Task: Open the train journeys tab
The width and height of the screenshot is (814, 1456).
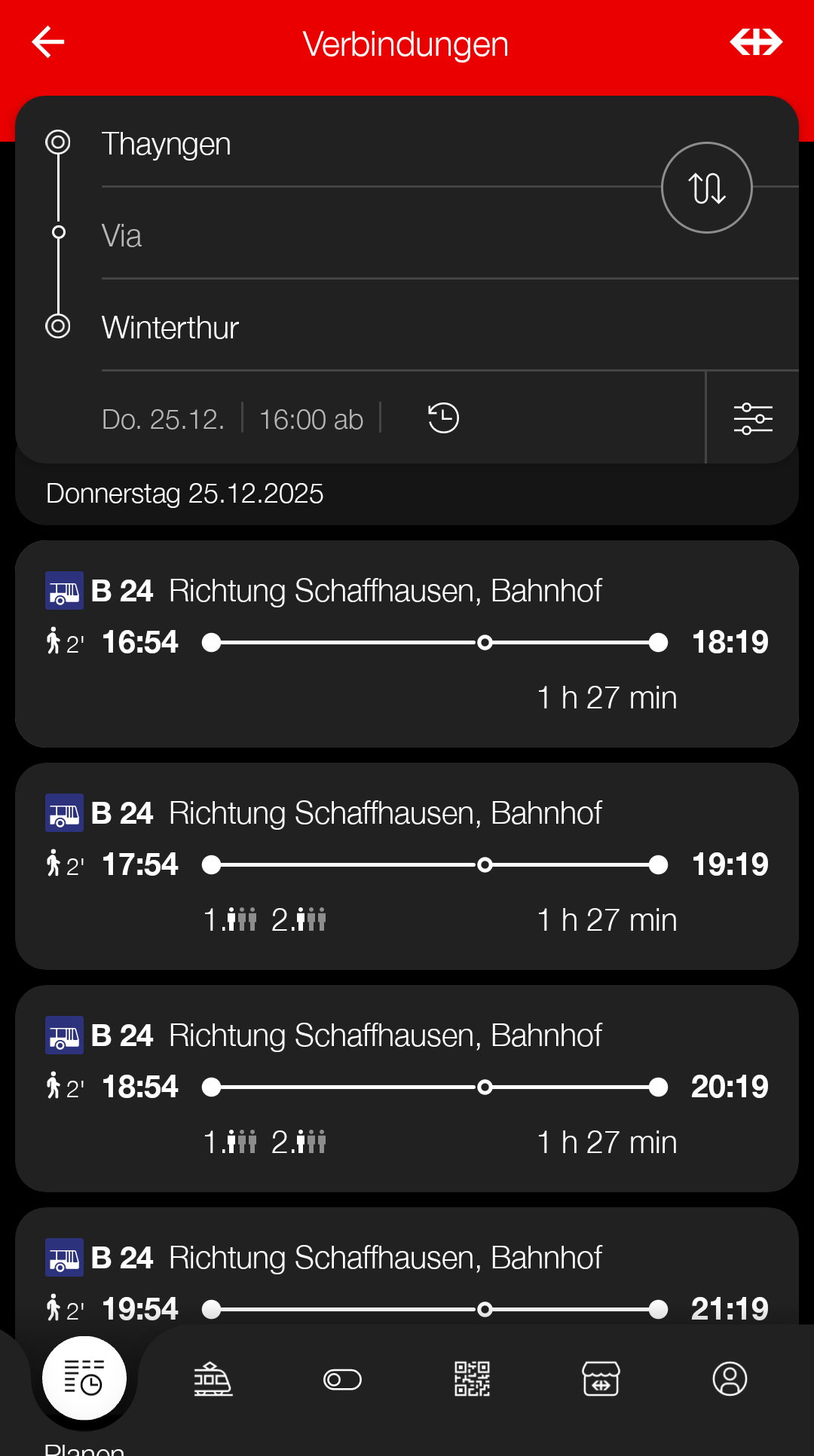Action: click(x=213, y=1379)
